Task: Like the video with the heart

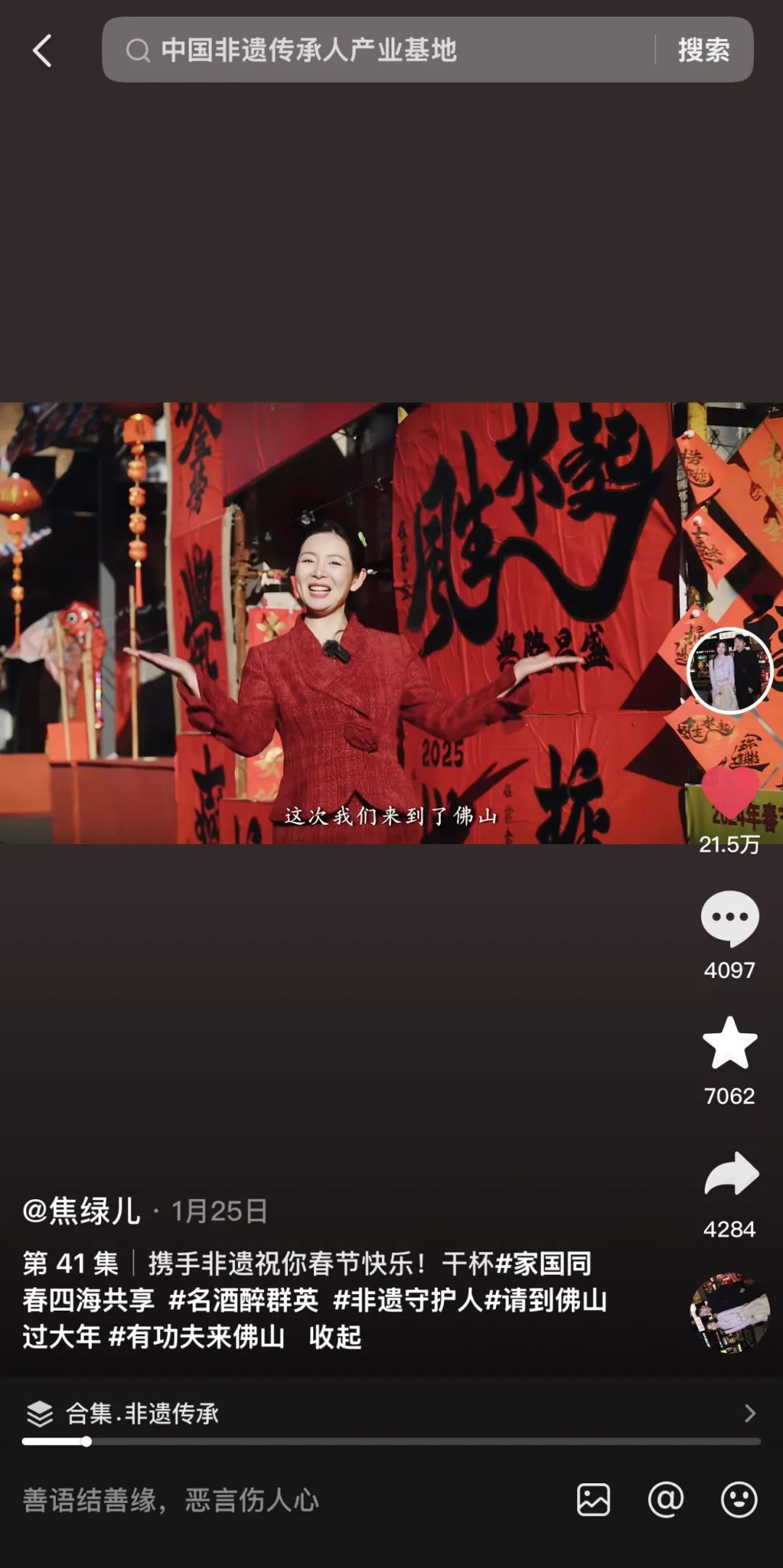Action: point(729,793)
